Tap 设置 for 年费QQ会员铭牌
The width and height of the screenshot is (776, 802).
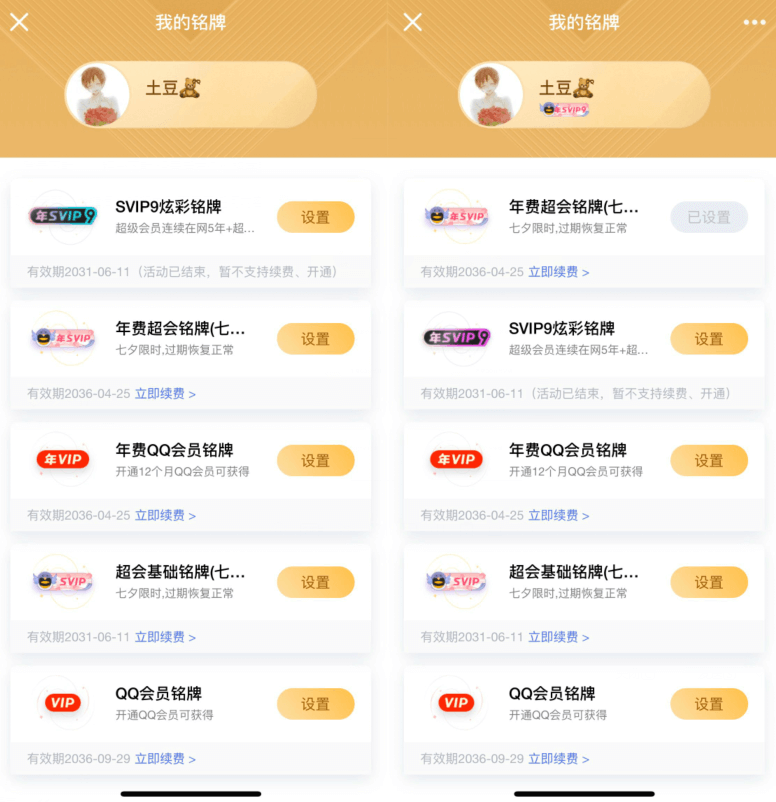click(316, 460)
